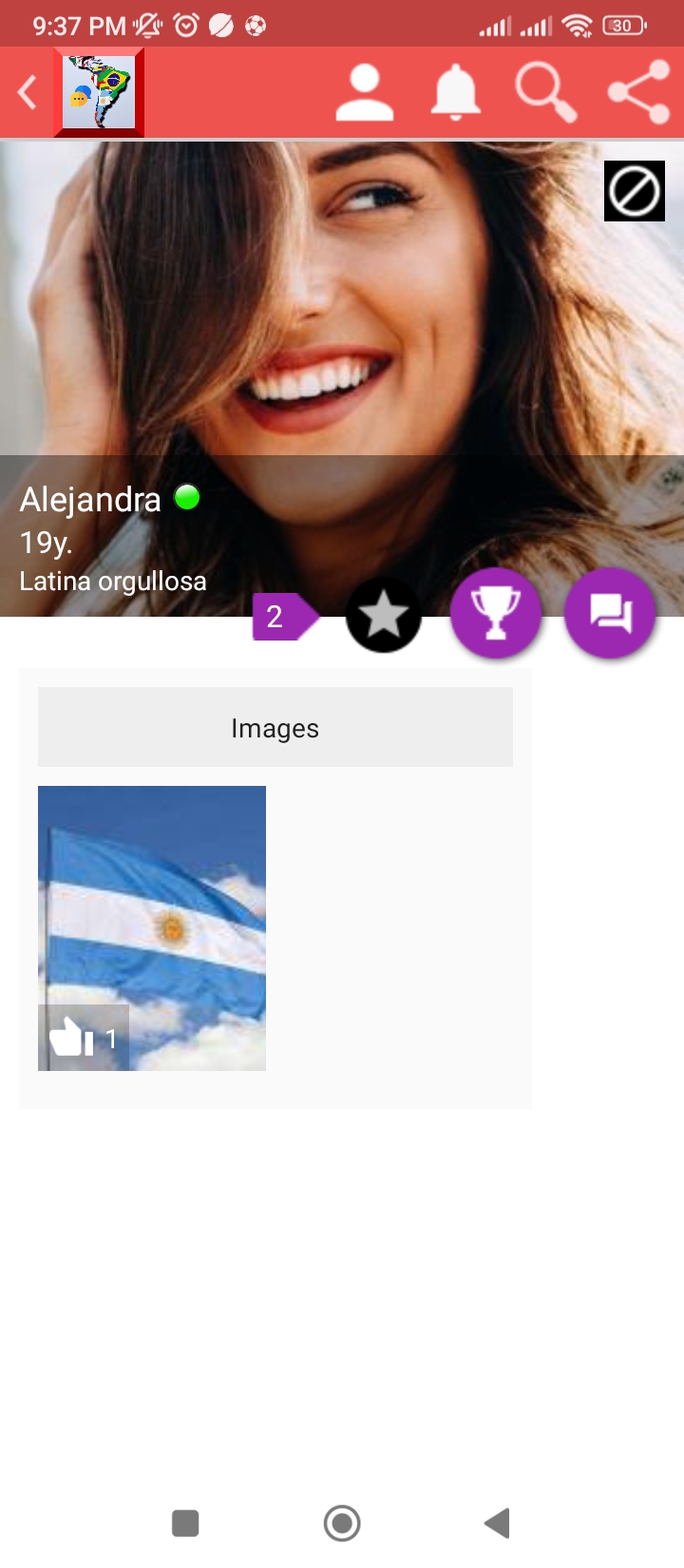
Task: Expand the Images section header
Action: click(275, 727)
